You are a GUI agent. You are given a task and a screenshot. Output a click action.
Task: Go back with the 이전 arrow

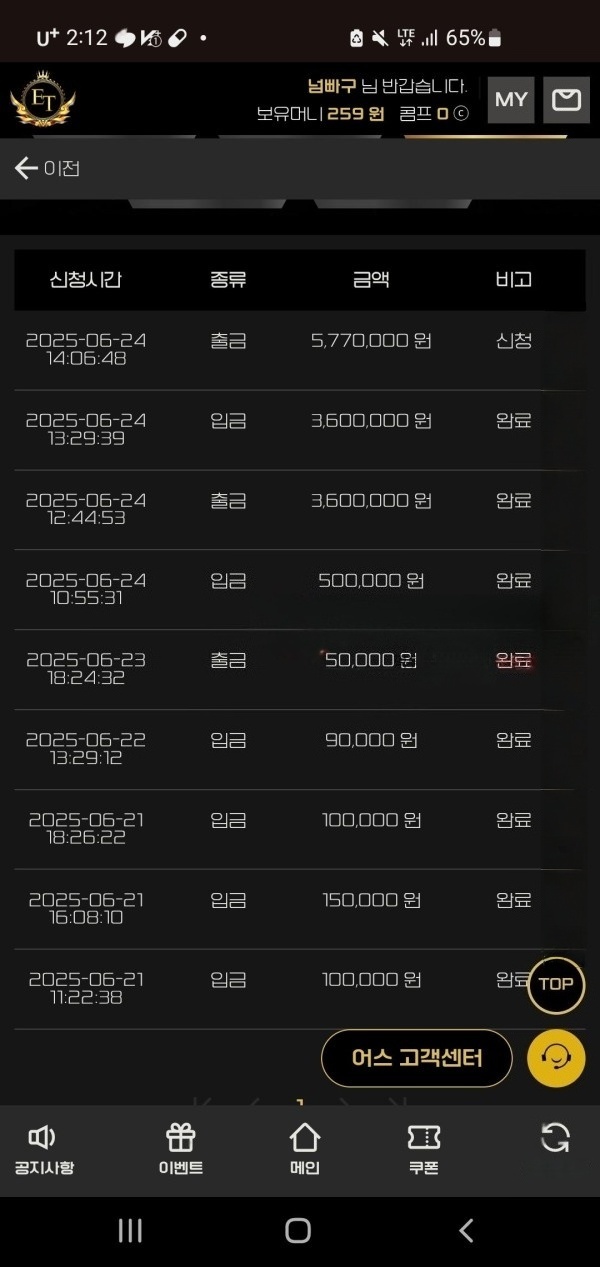[x=45, y=168]
